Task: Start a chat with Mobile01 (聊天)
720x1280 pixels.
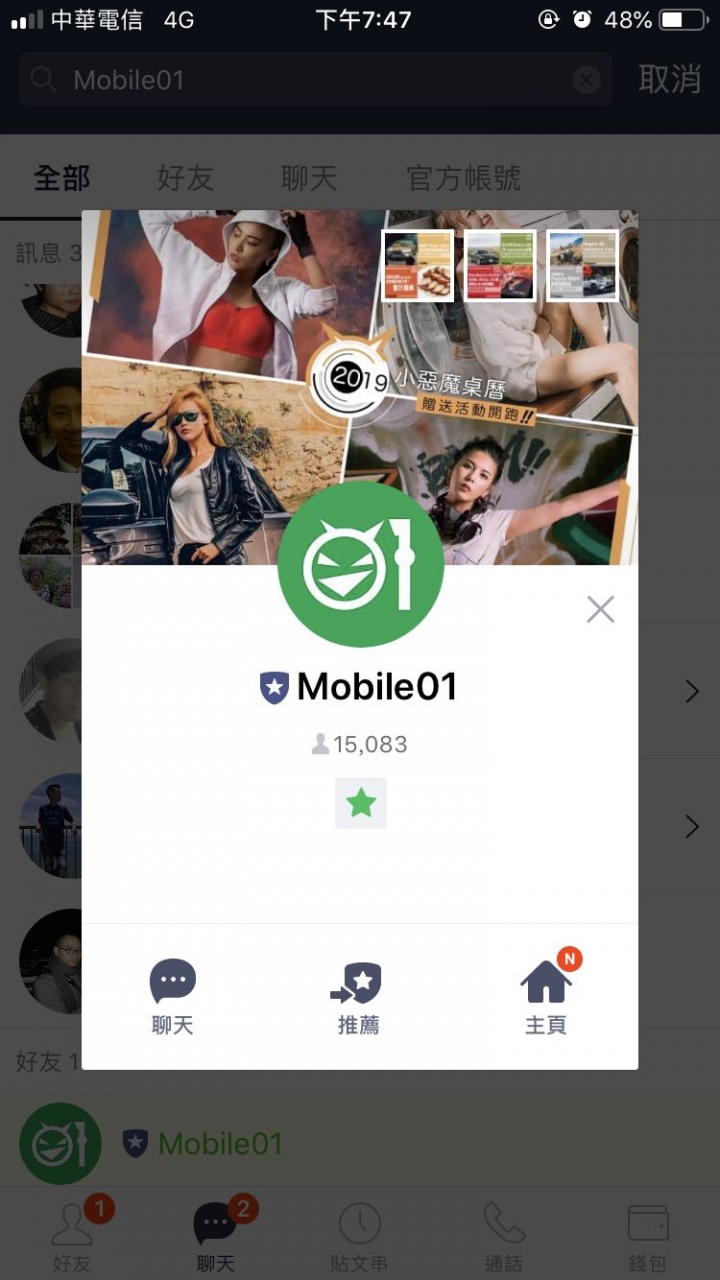Action: (x=172, y=996)
